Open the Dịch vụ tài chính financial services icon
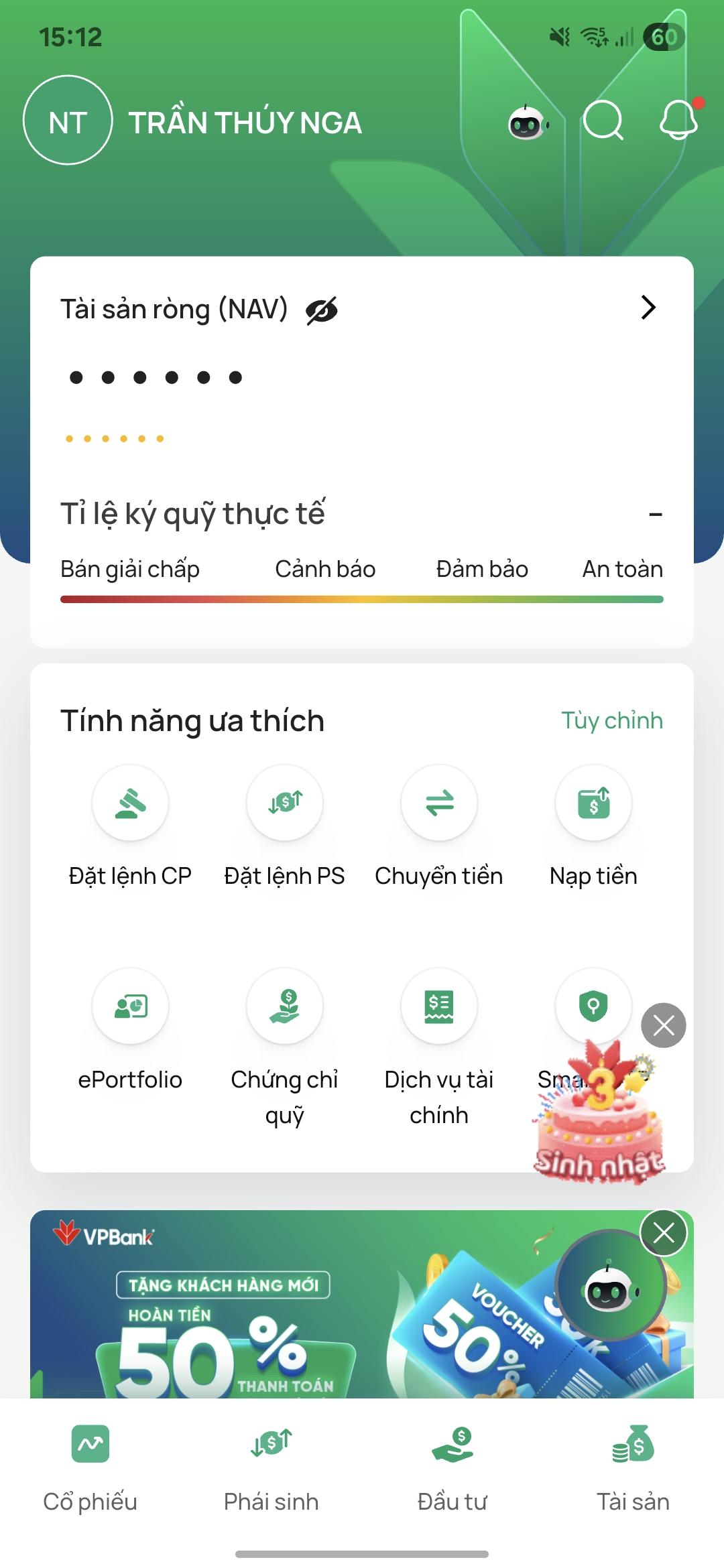 (x=440, y=1007)
